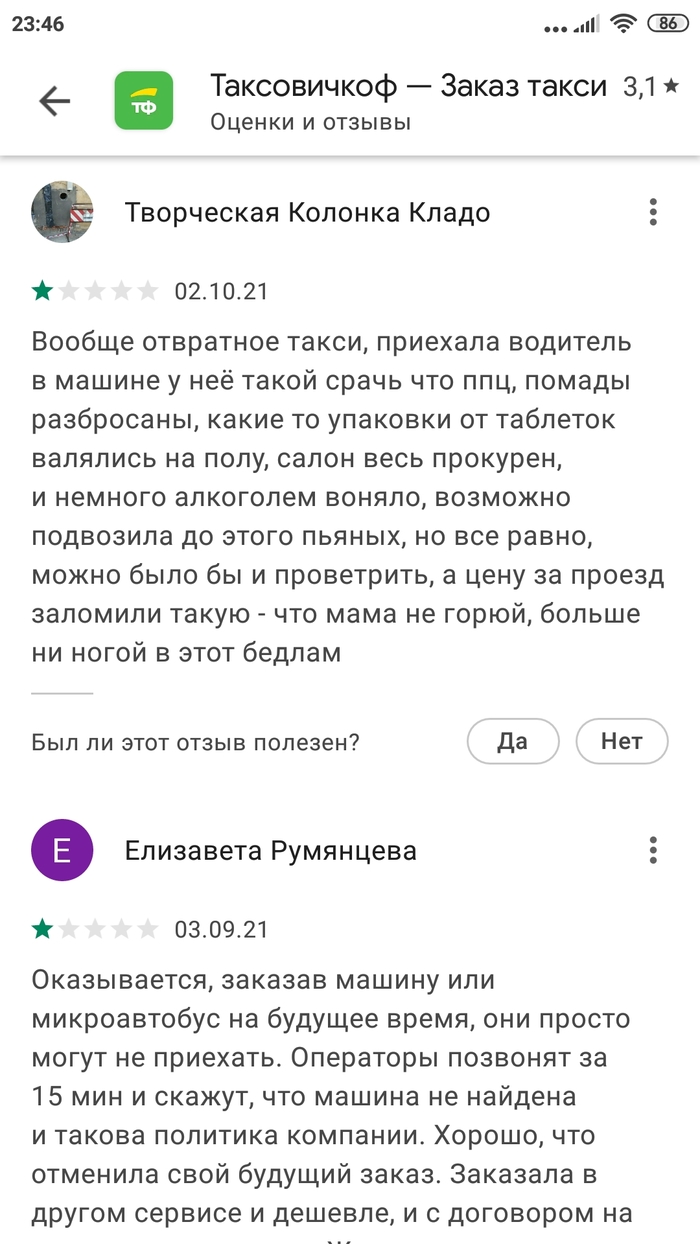Open options for Елизавета Румянцева's review
Screen dimensions: 700x1244
[x=653, y=850]
